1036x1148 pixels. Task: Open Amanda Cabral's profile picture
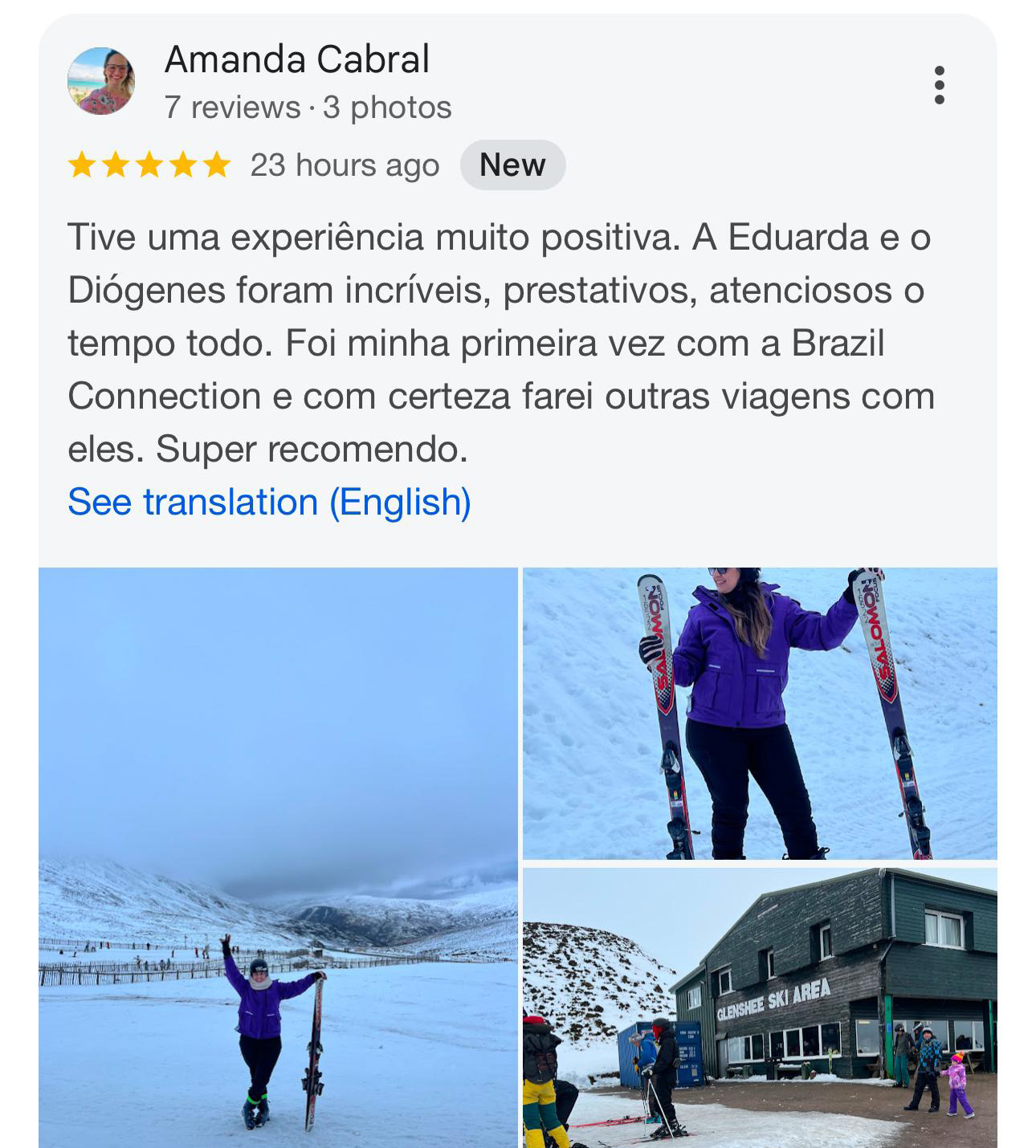click(101, 81)
